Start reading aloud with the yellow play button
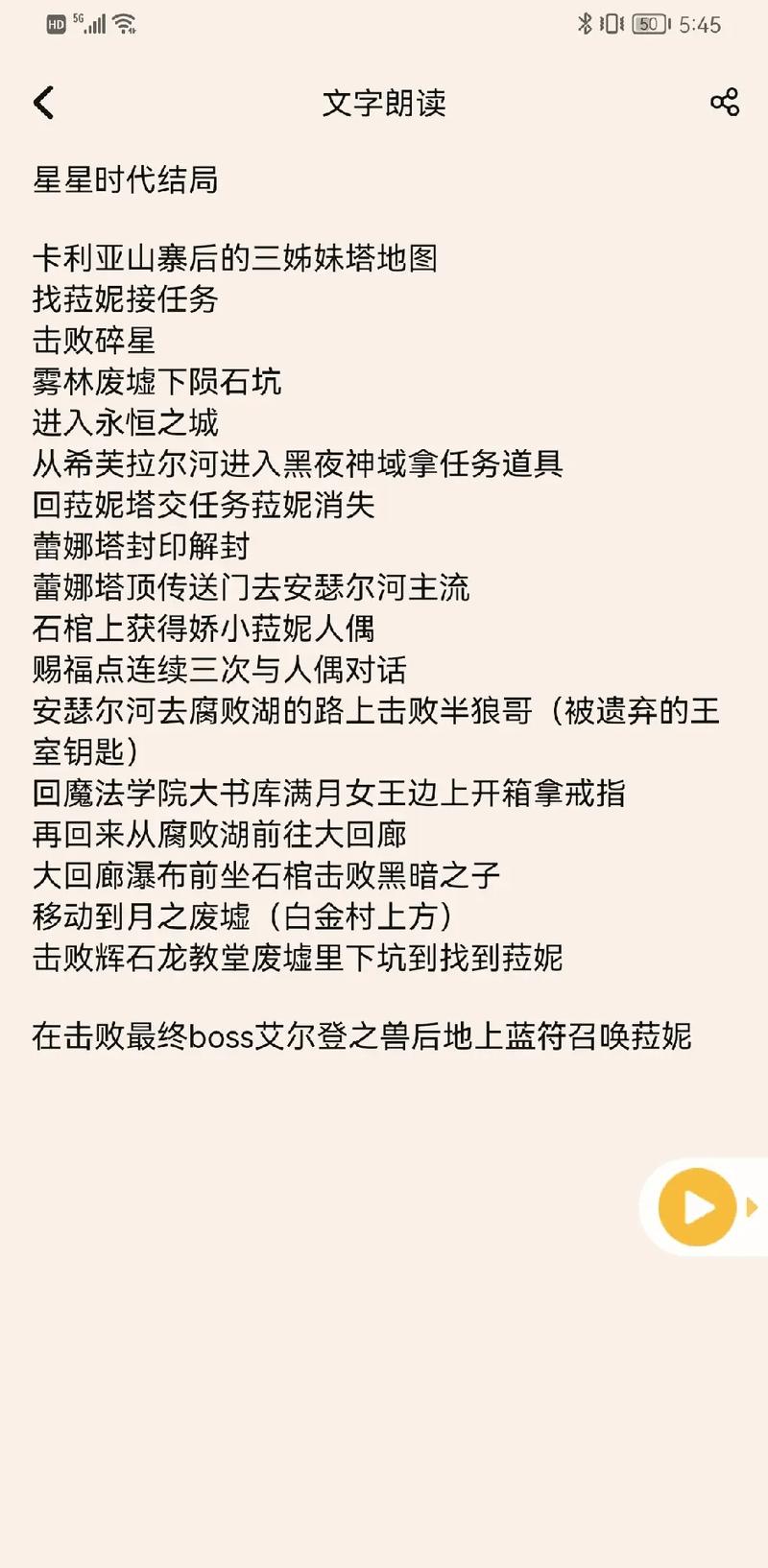Screen dimensions: 768x1568 697,1207
